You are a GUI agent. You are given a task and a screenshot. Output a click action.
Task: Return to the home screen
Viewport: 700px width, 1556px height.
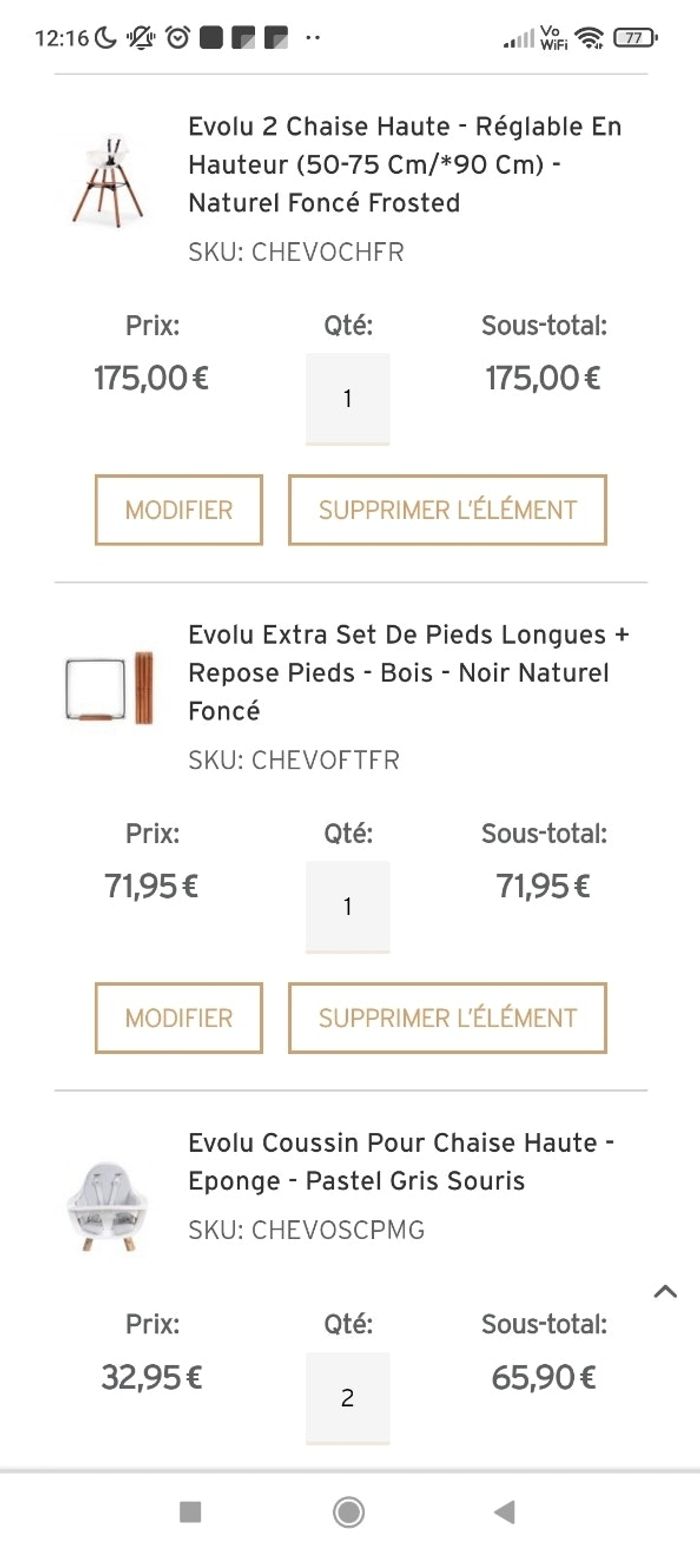pos(348,1512)
